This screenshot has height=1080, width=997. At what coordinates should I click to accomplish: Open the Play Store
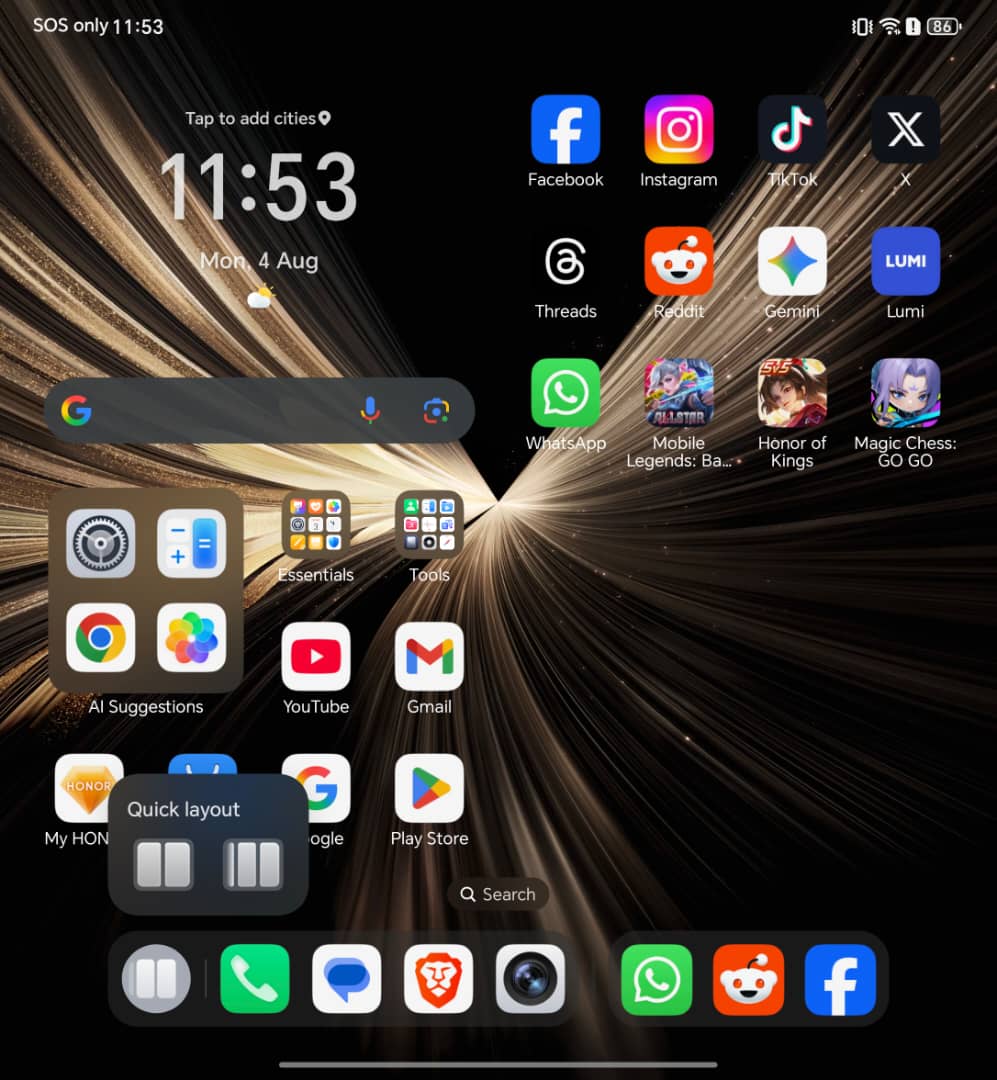coord(429,788)
